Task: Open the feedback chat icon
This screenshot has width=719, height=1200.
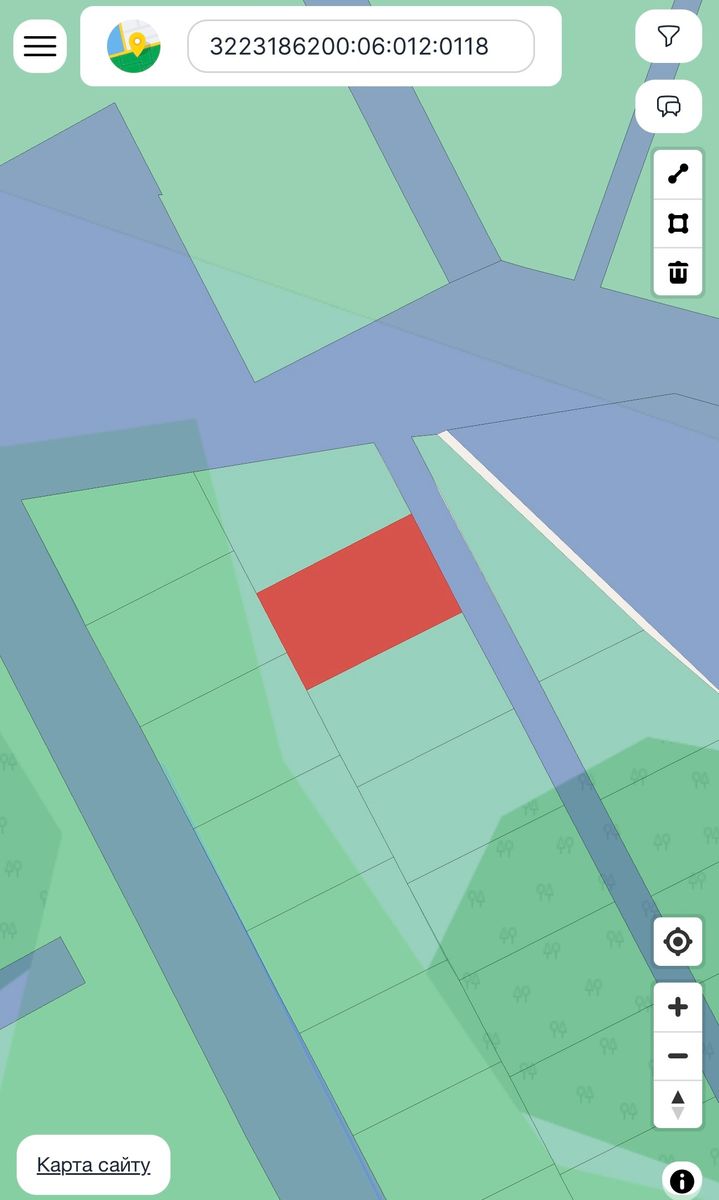Action: pyautogui.click(x=668, y=106)
